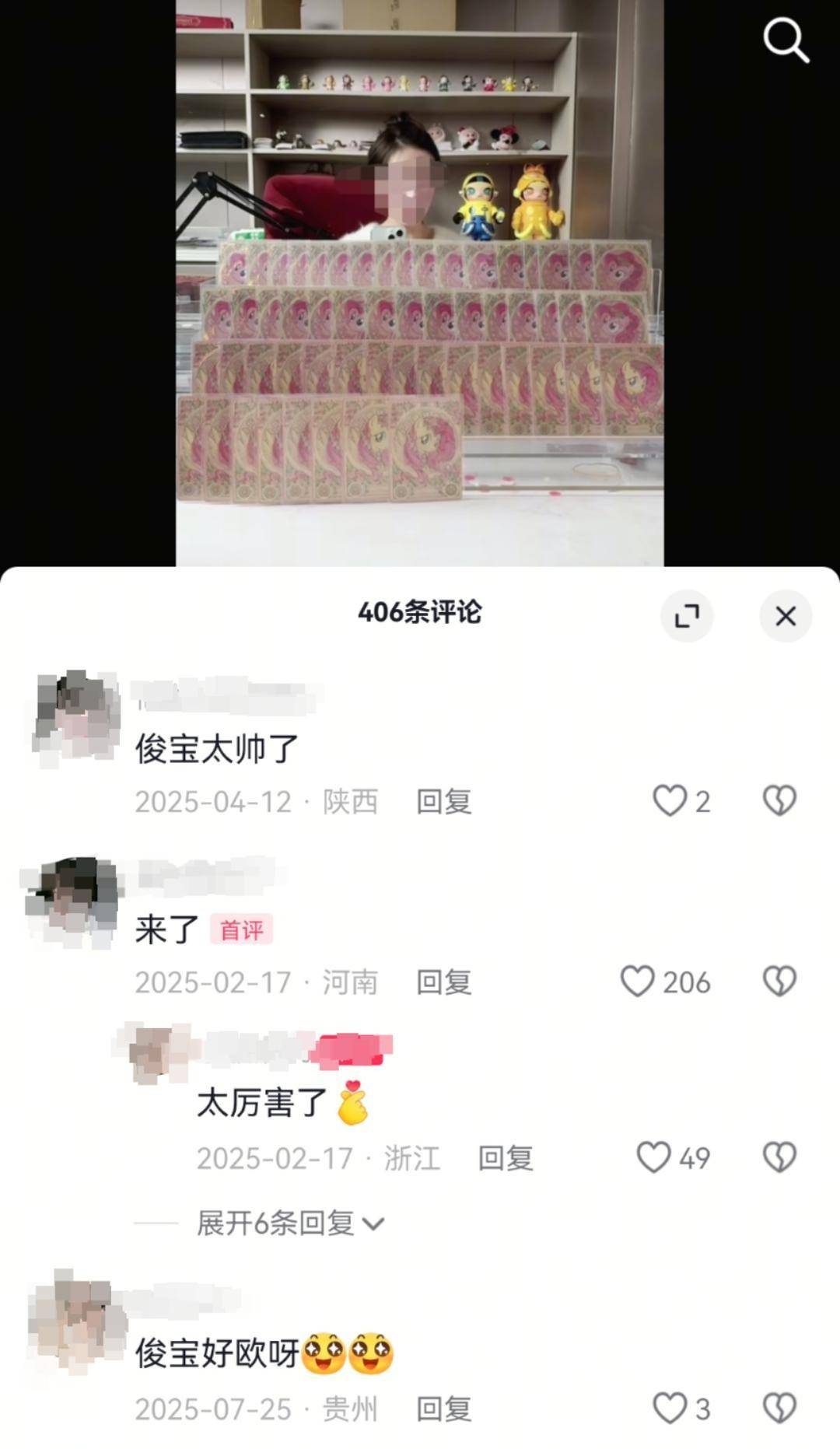840x1449 pixels.
Task: Reply to the 来了 comment
Action: (x=443, y=982)
